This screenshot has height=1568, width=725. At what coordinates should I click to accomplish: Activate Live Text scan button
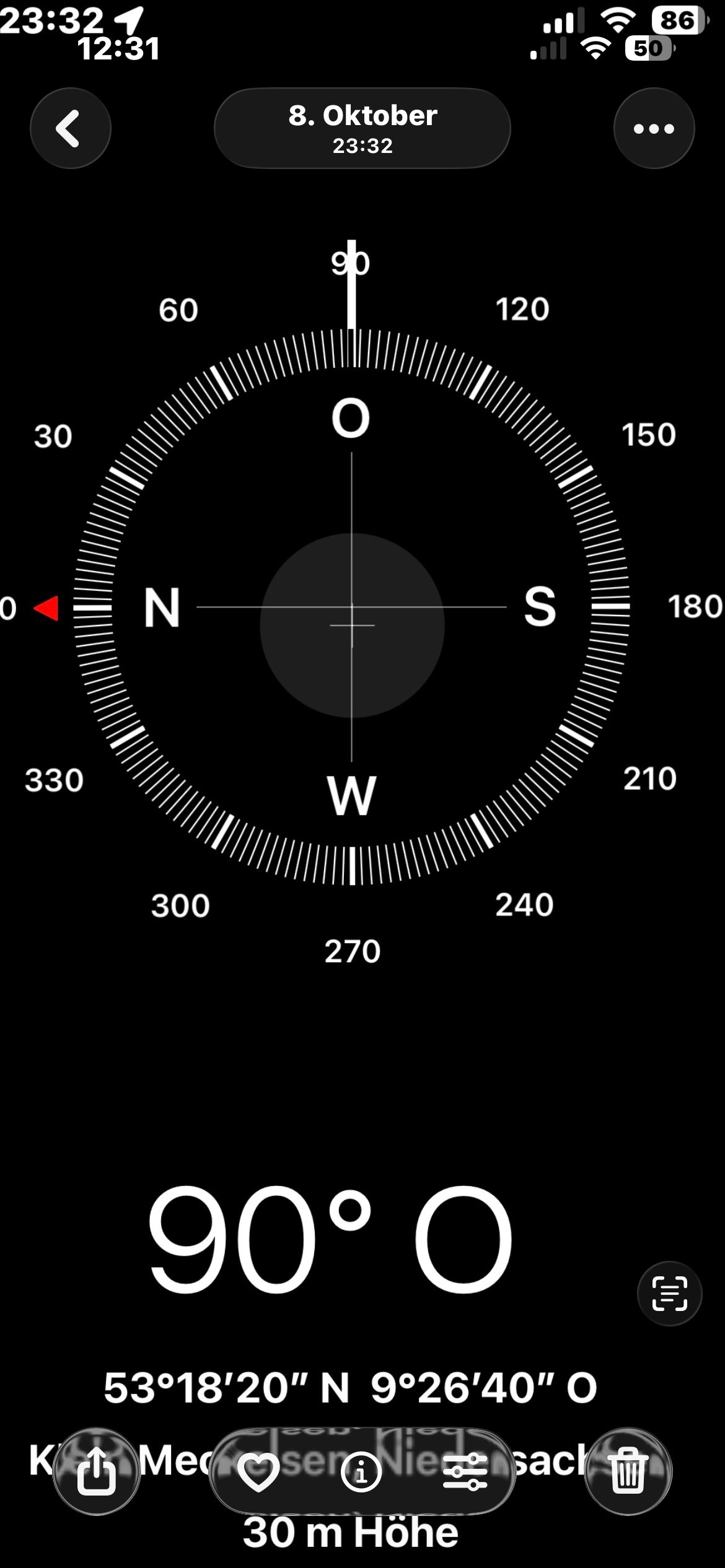[669, 1293]
